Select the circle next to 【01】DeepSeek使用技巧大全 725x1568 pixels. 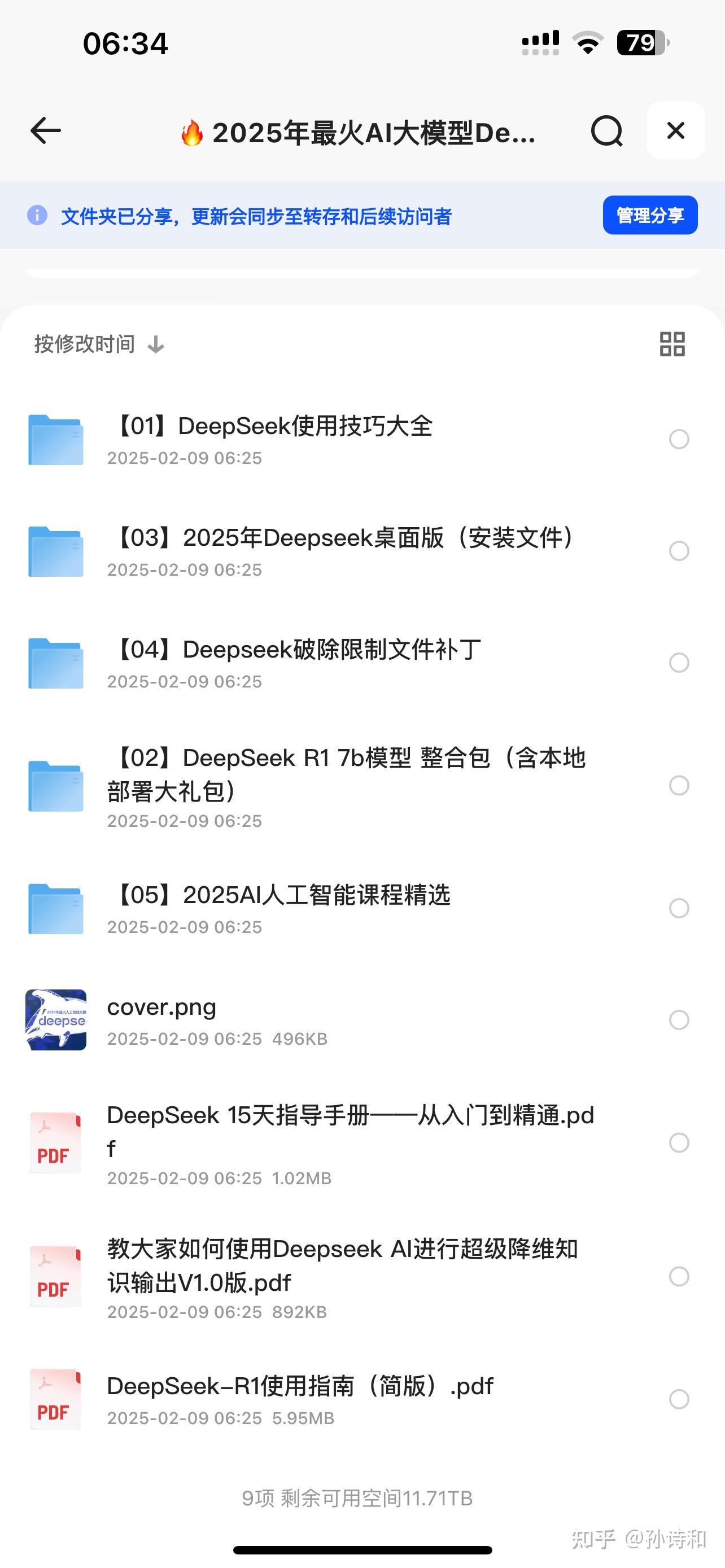click(x=679, y=440)
